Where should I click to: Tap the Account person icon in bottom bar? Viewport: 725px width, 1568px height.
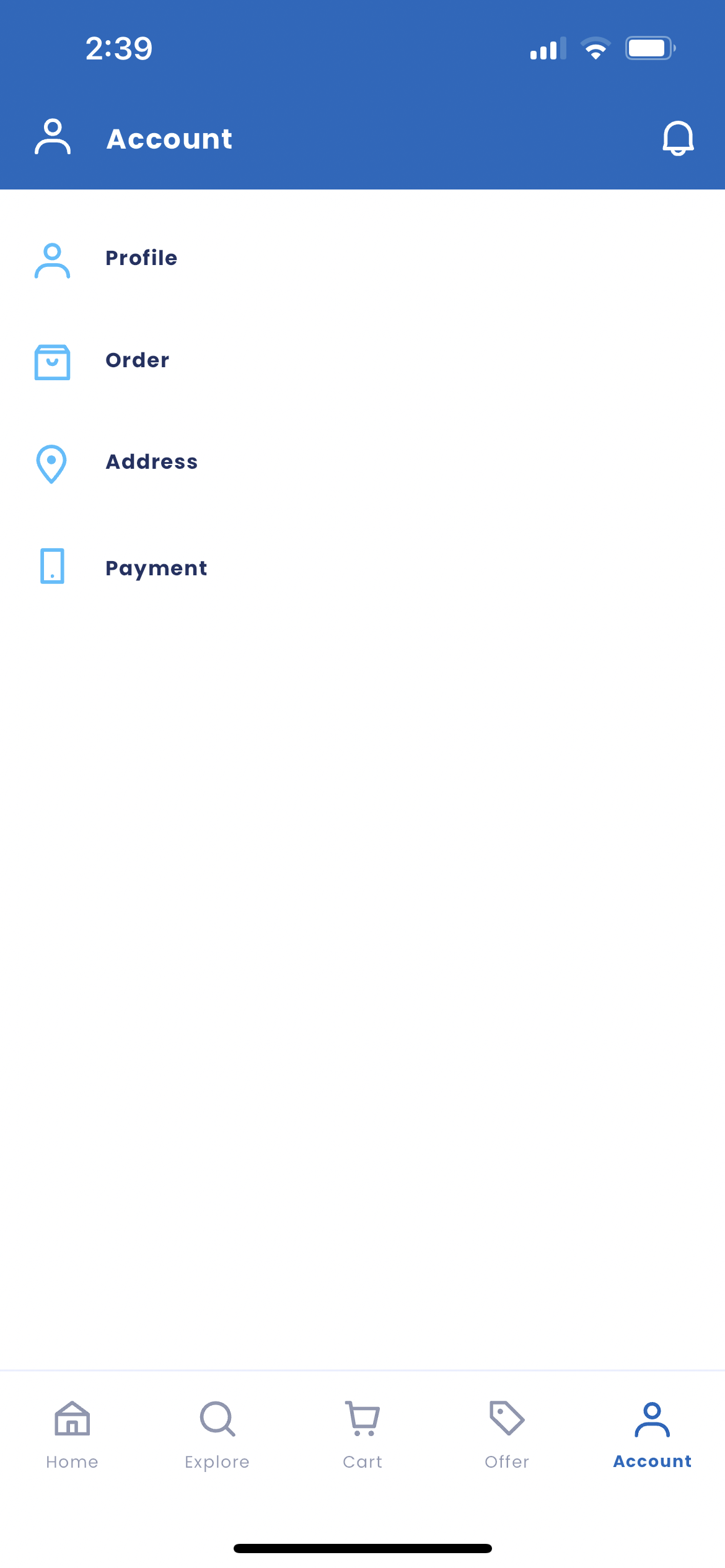pos(652,1420)
